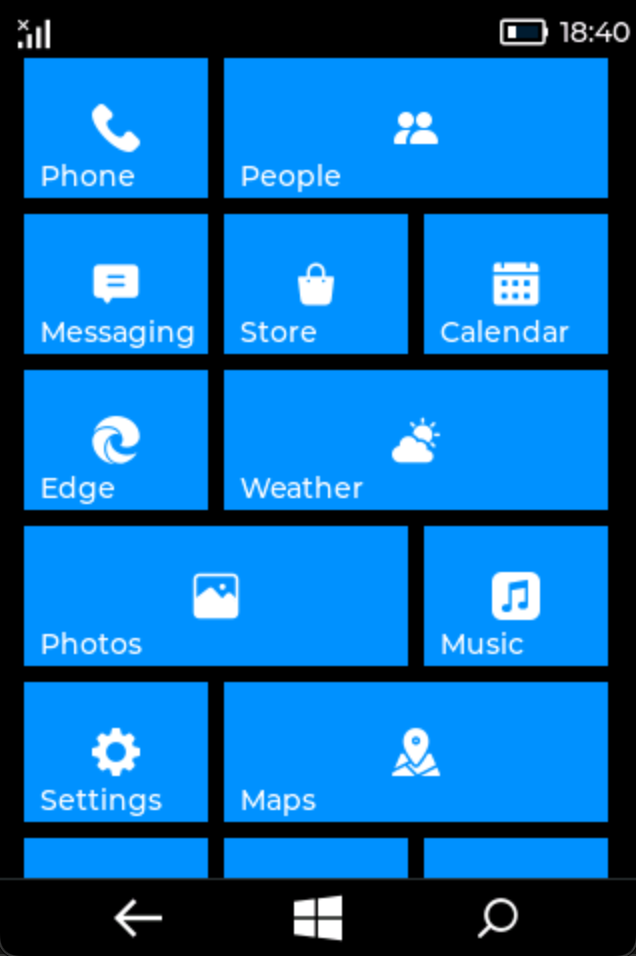636x956 pixels.
Task: Check the Weather tile
Action: pyautogui.click(x=415, y=440)
